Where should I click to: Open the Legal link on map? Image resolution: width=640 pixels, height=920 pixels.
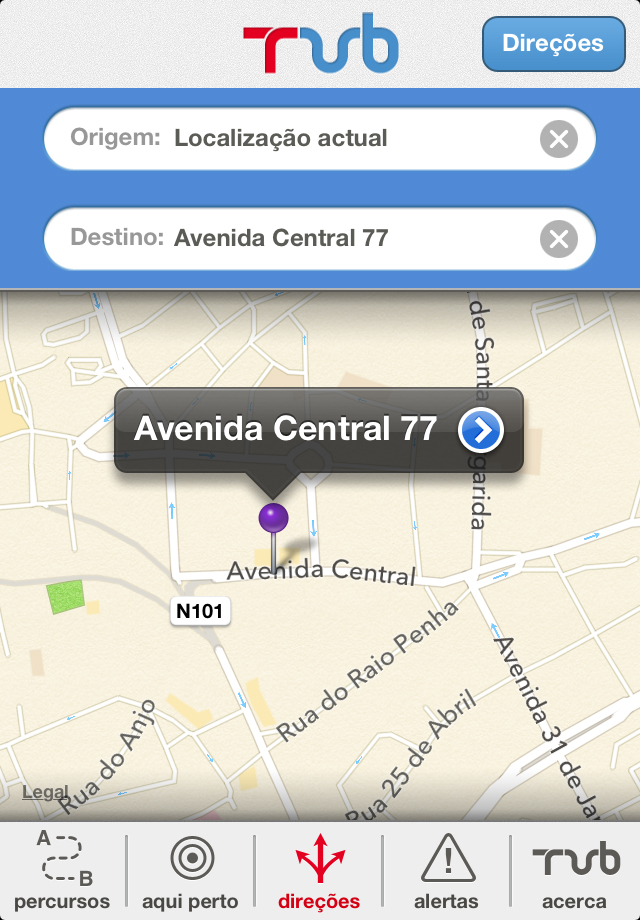[x=45, y=792]
